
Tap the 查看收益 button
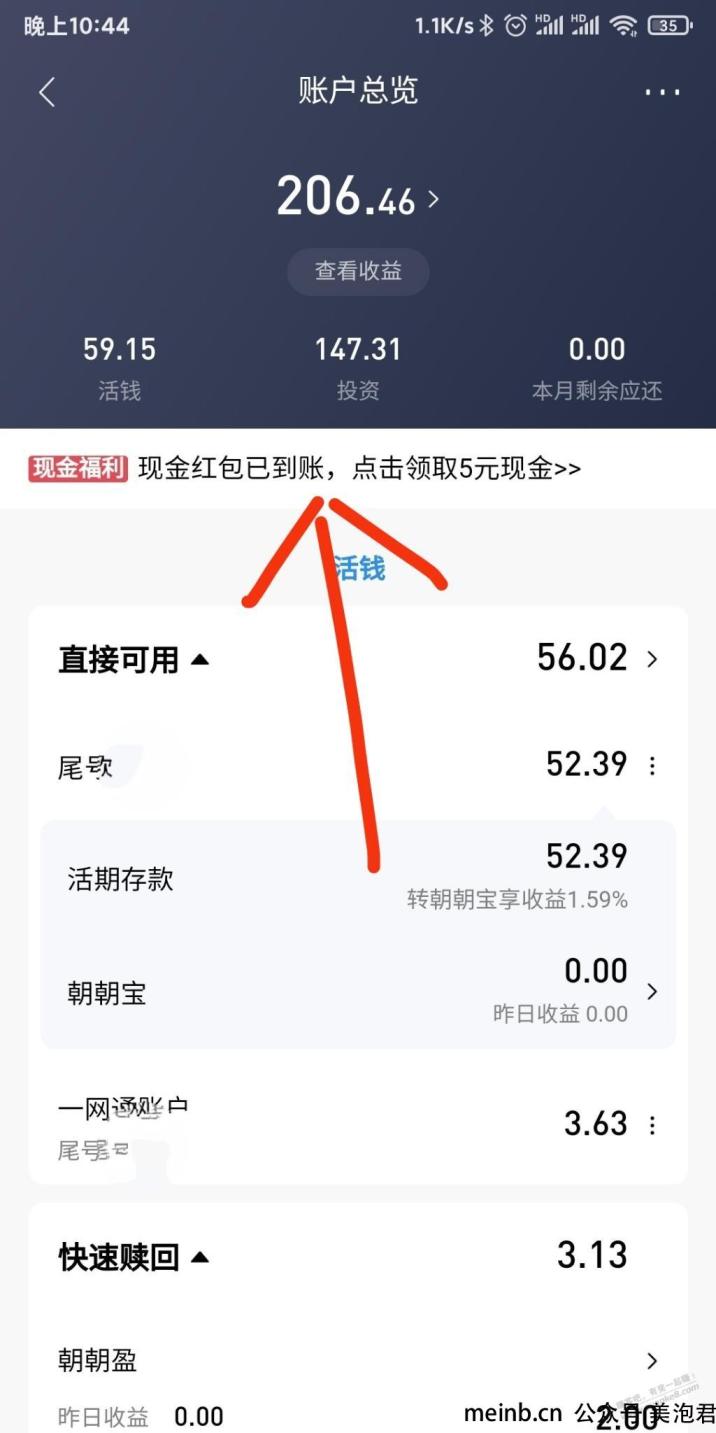coord(358,271)
